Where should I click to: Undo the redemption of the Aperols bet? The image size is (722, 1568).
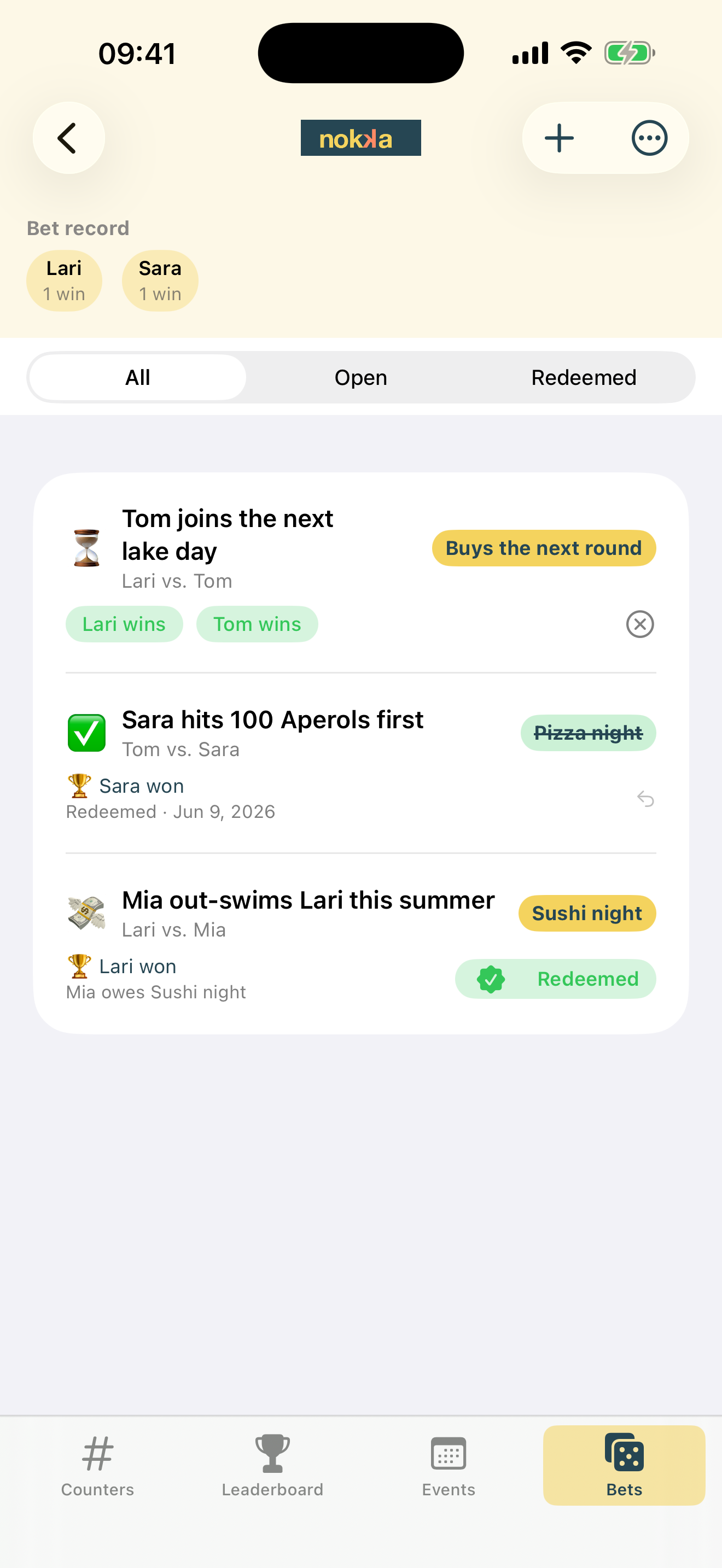tap(645, 798)
